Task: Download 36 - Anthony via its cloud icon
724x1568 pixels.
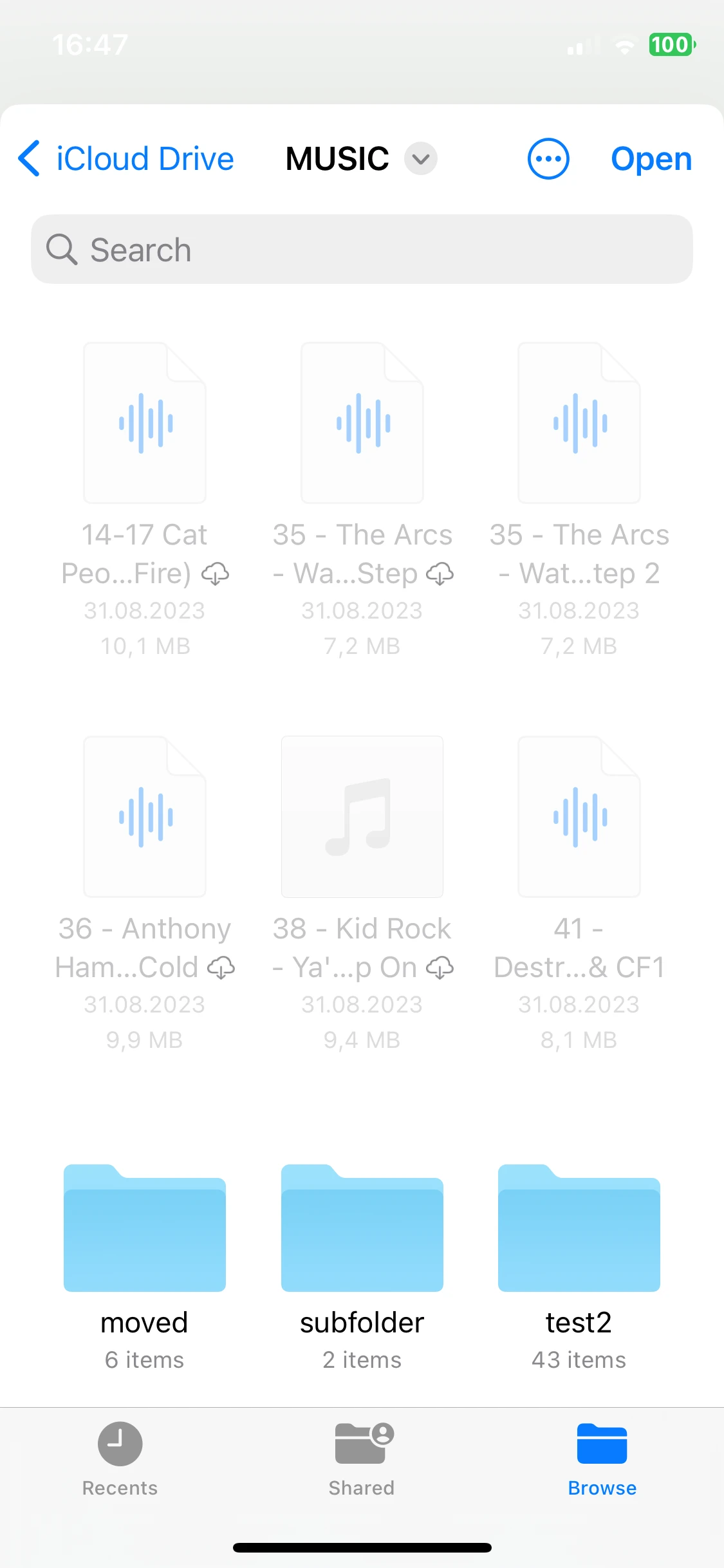Action: [x=221, y=967]
